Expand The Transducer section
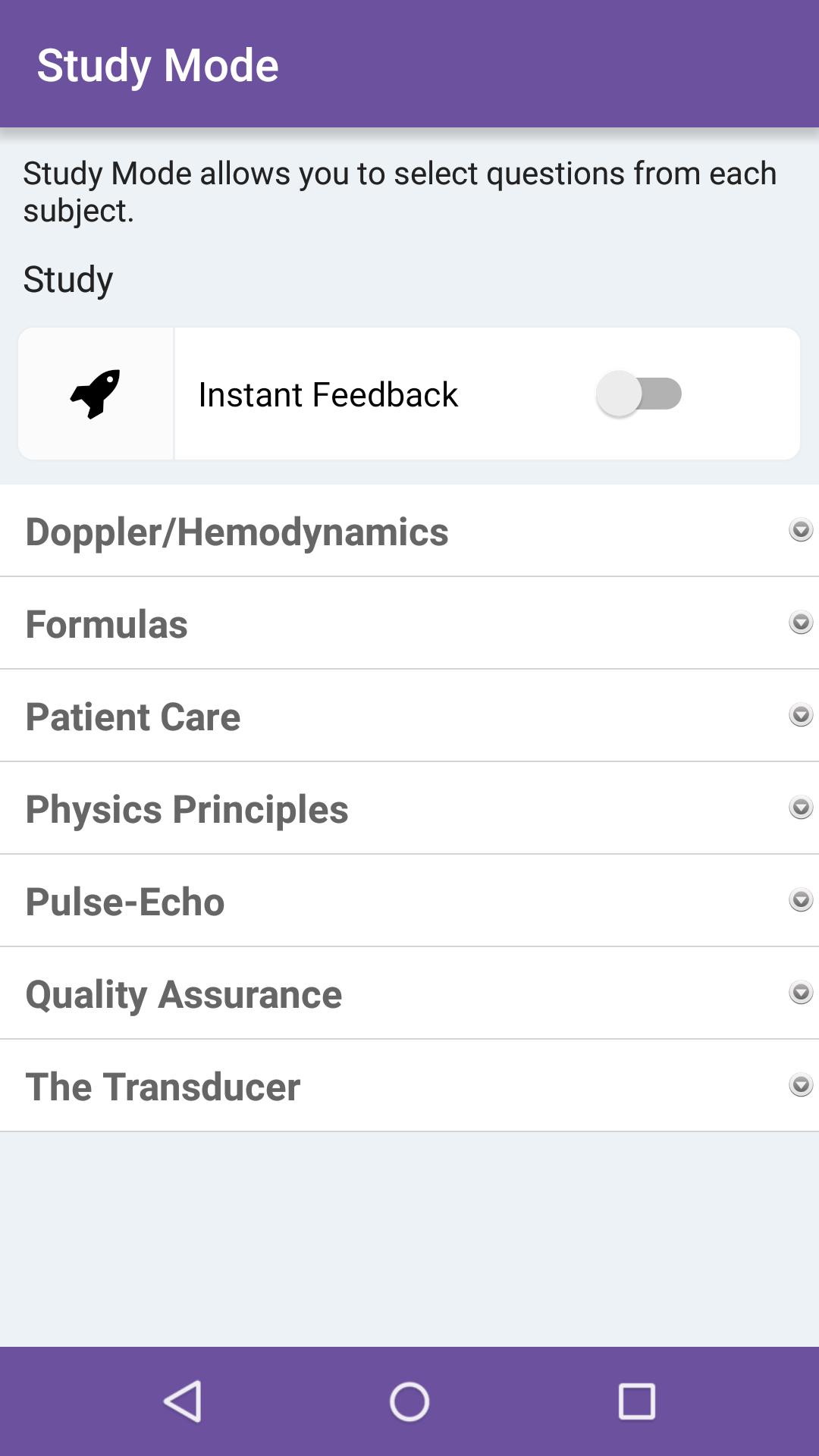The height and width of the screenshot is (1456, 819). (800, 1086)
